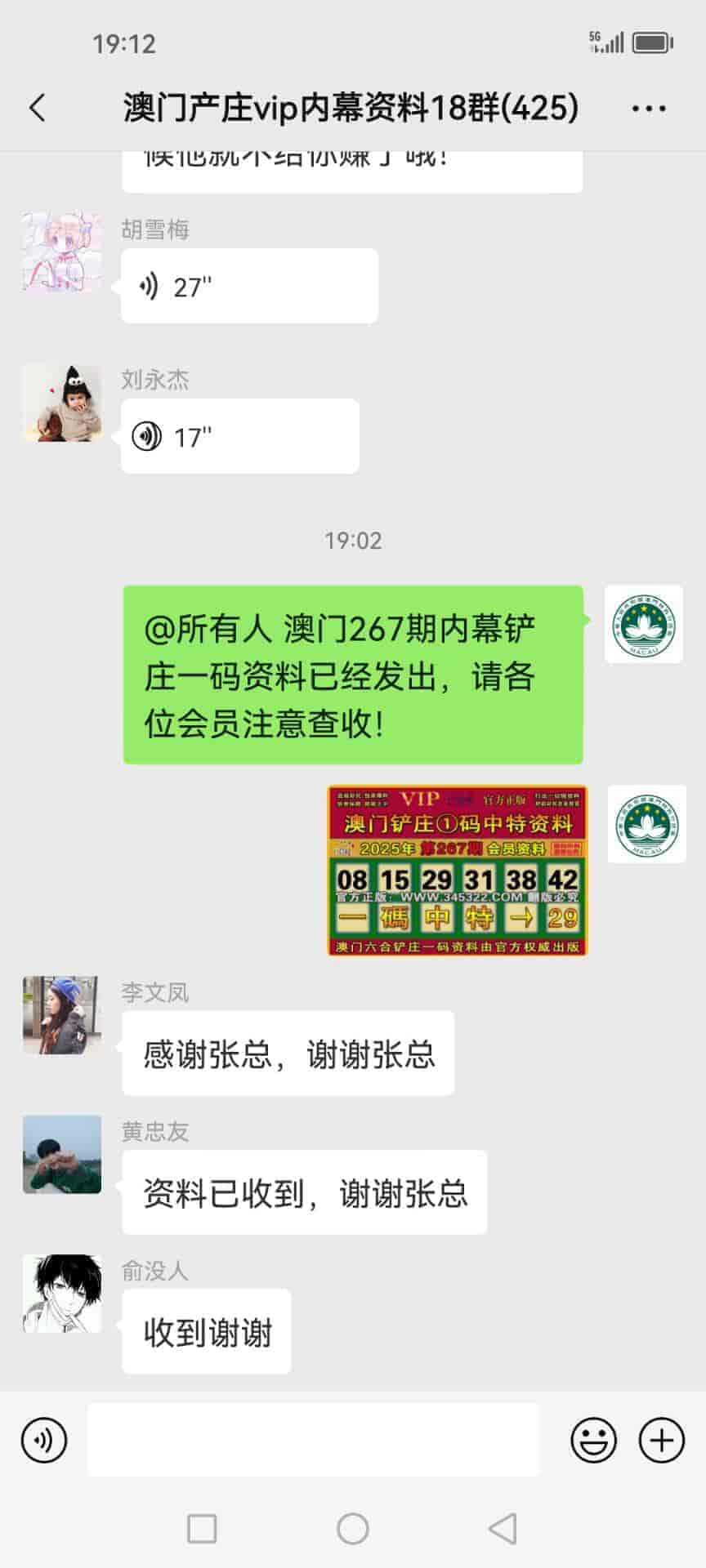Switch to voice input mode
This screenshot has height=1568, width=706.
(44, 1440)
